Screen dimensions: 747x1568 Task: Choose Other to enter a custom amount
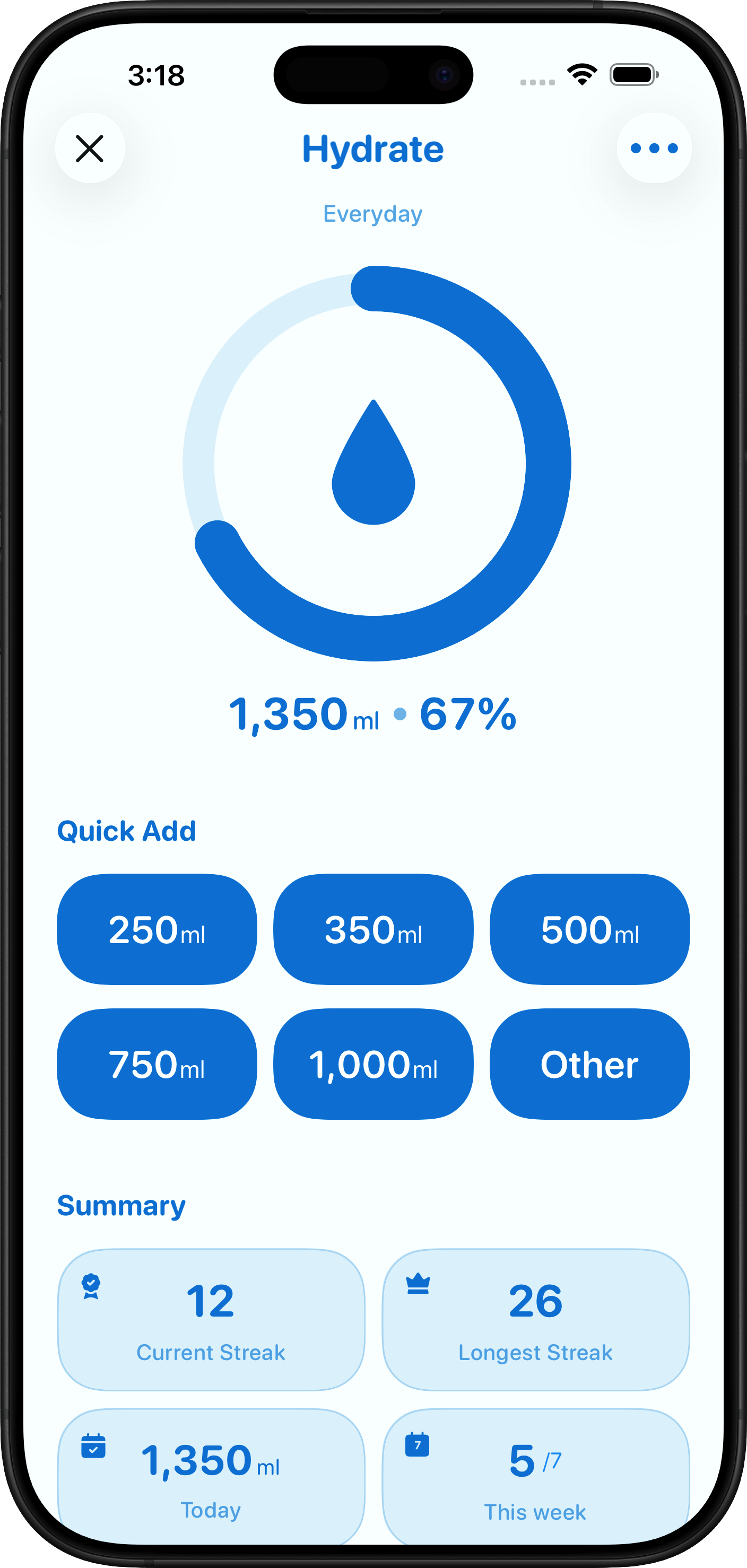pos(589,1064)
